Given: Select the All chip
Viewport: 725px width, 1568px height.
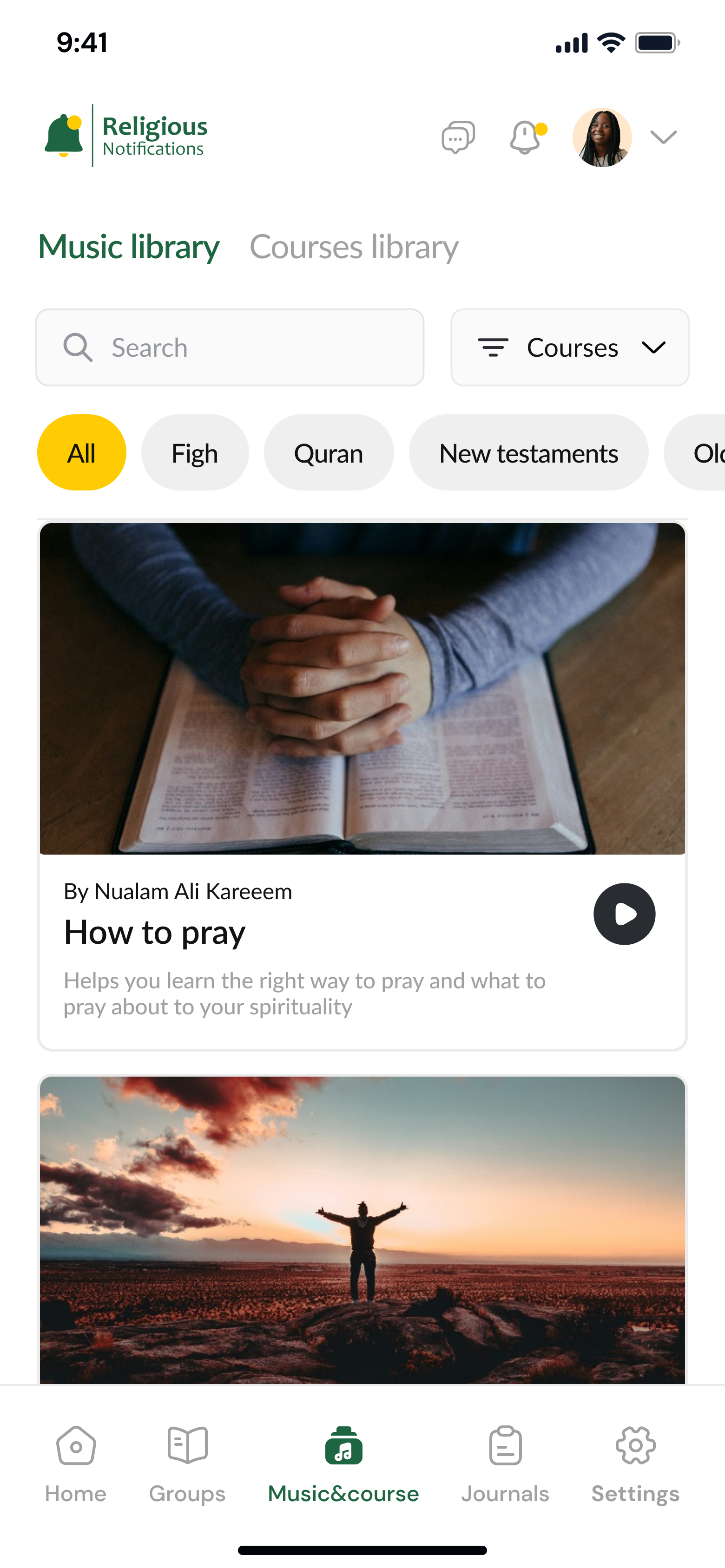Looking at the screenshot, I should point(82,453).
